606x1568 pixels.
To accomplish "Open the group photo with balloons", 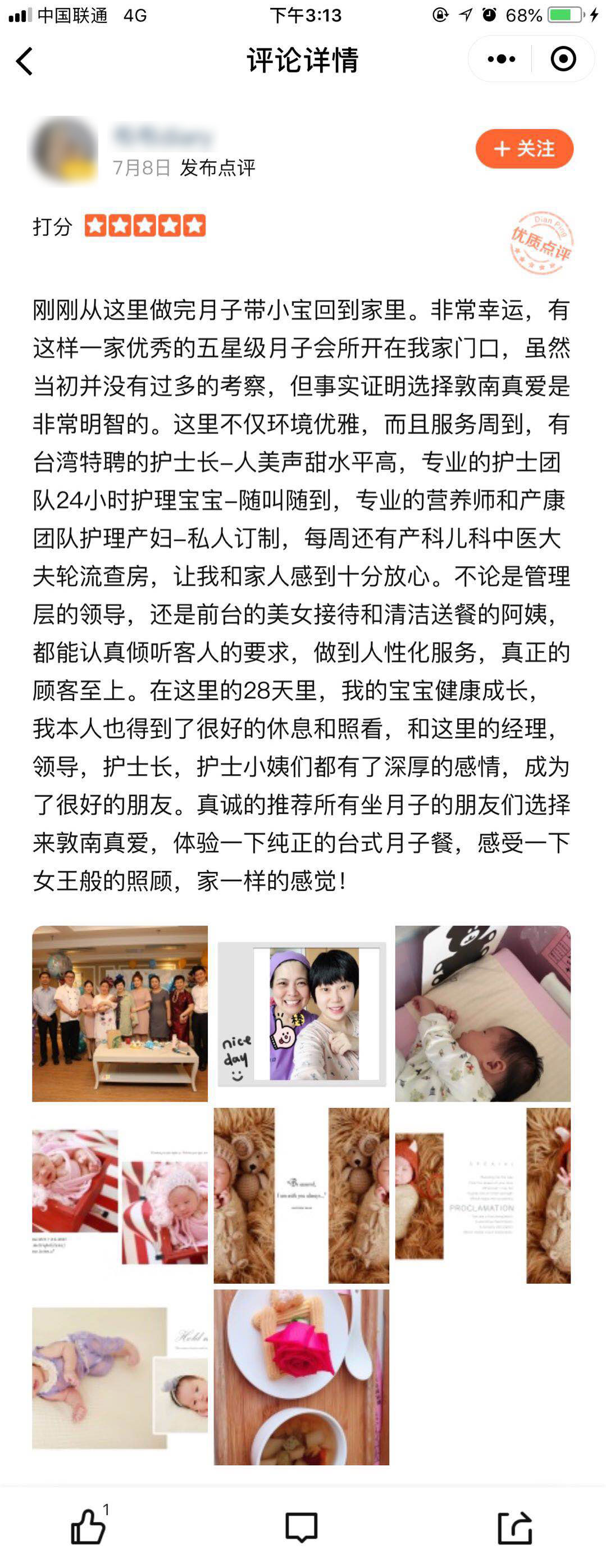I will (x=120, y=1013).
